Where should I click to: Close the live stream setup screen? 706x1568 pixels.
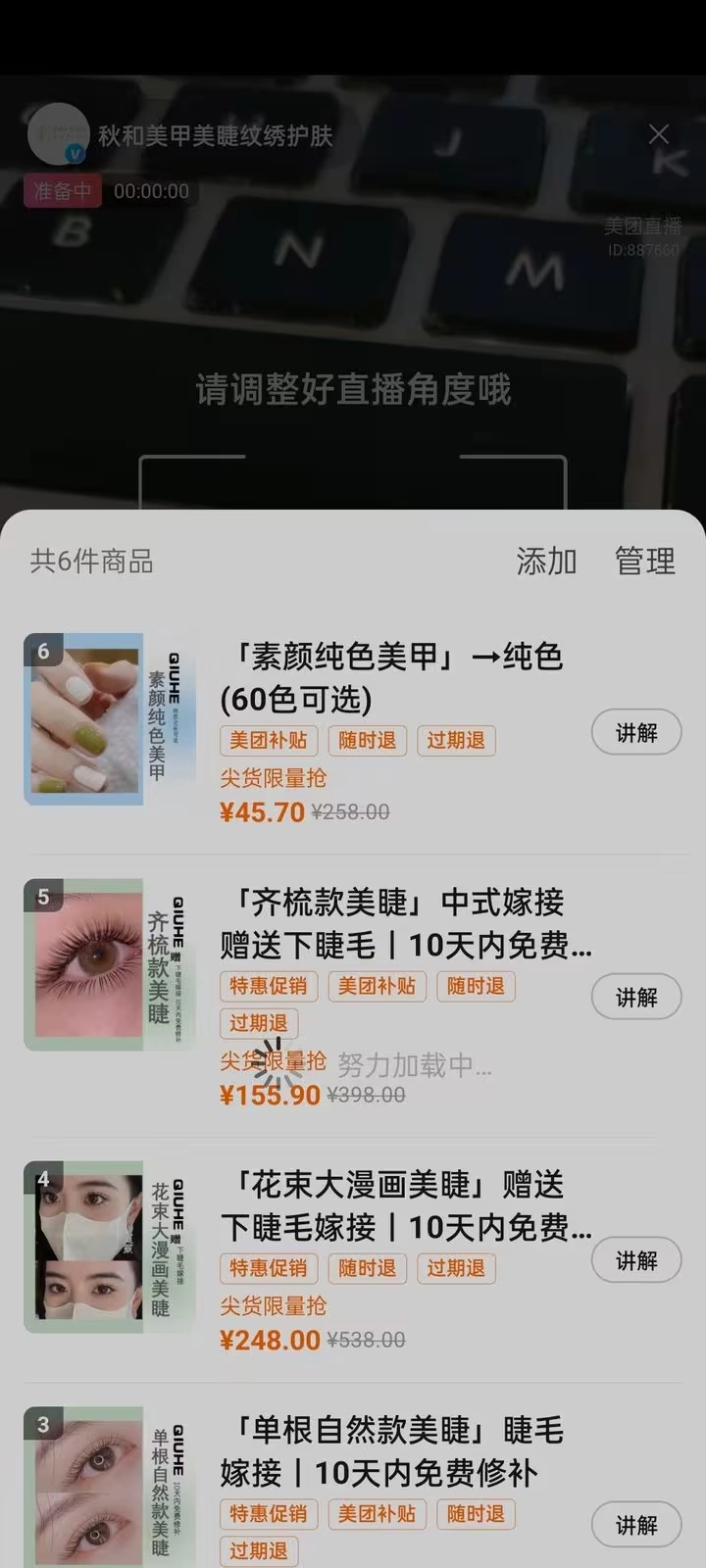pos(659,134)
